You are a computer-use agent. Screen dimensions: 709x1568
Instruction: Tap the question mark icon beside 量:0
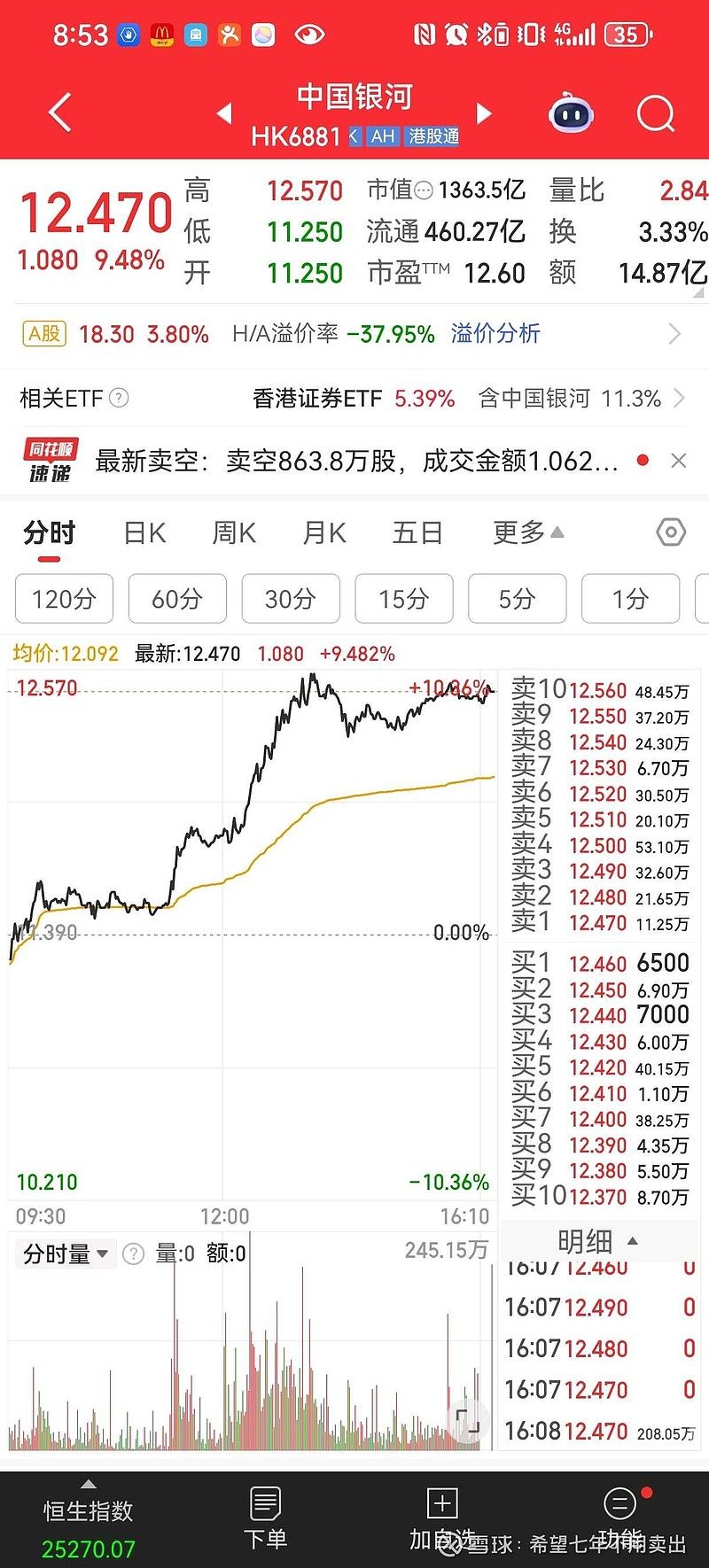[x=133, y=1254]
